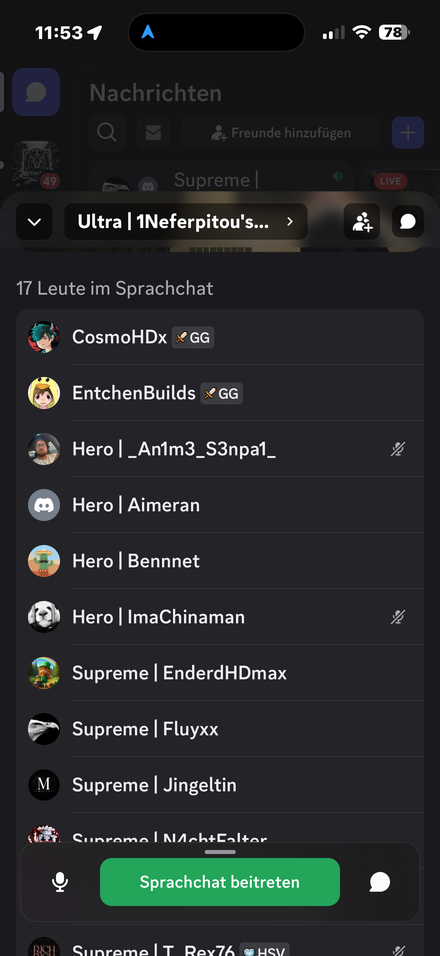Open the Ultra | 1Neferpitou's channel details
Viewport: 440px width, 956px height.
[x=186, y=221]
